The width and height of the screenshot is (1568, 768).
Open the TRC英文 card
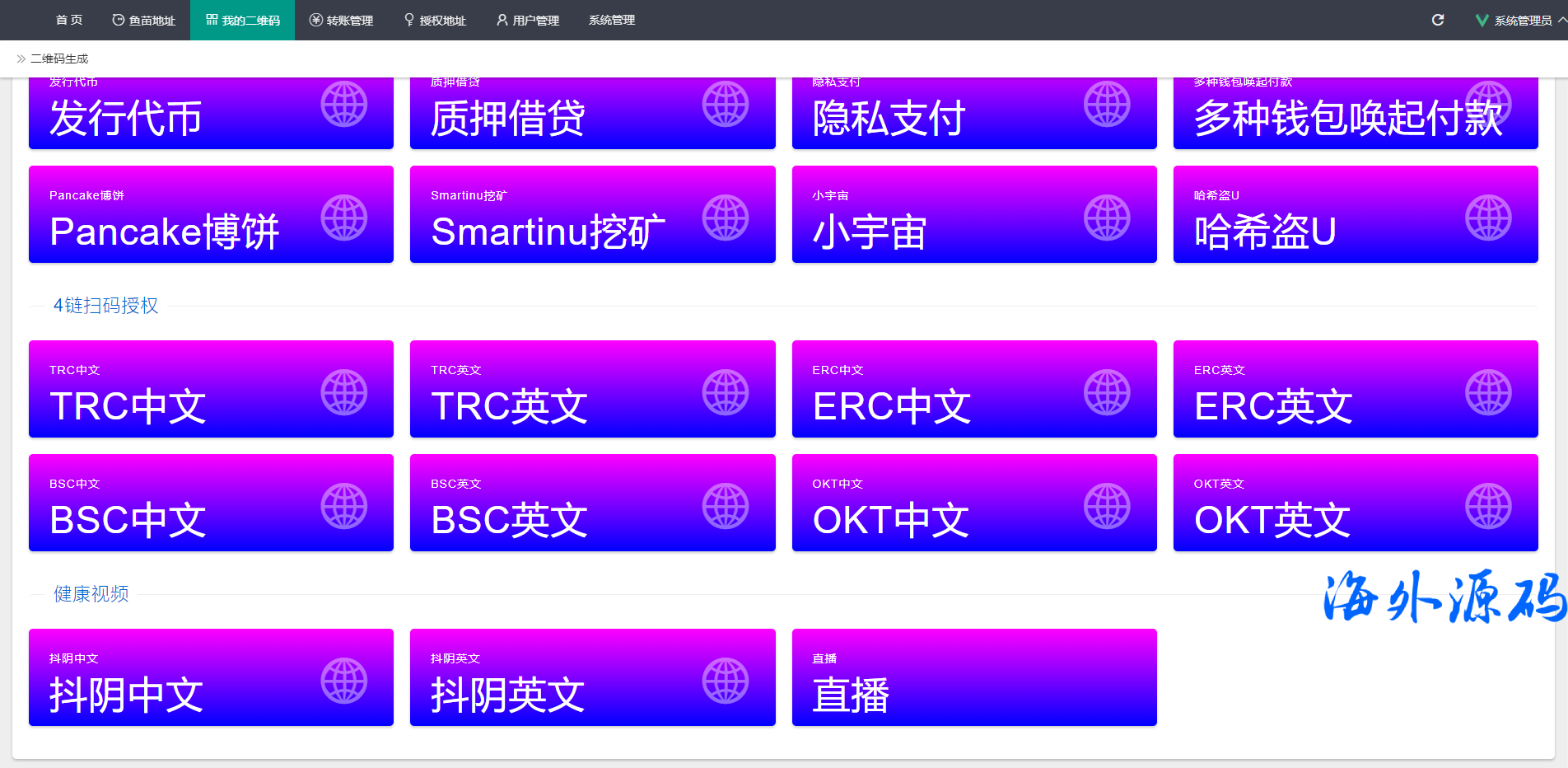pyautogui.click(x=592, y=389)
